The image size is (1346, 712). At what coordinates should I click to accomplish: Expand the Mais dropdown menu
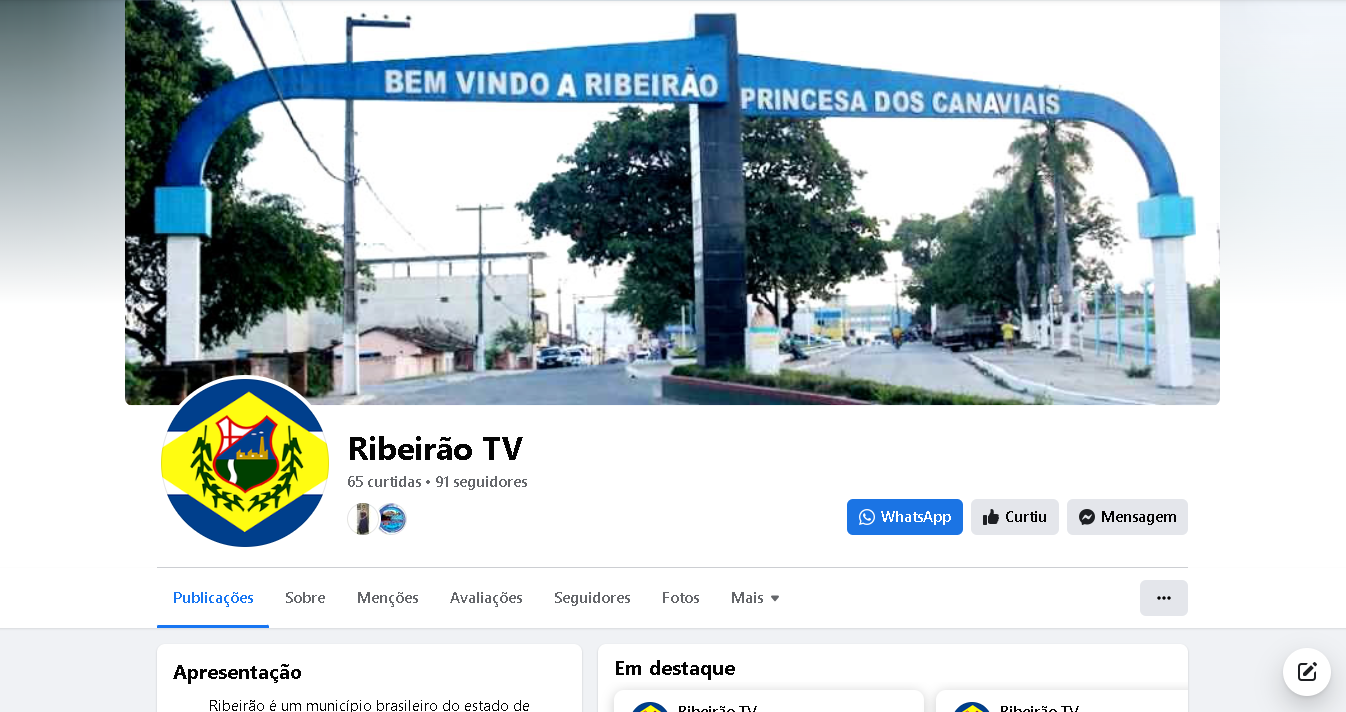[755, 598]
